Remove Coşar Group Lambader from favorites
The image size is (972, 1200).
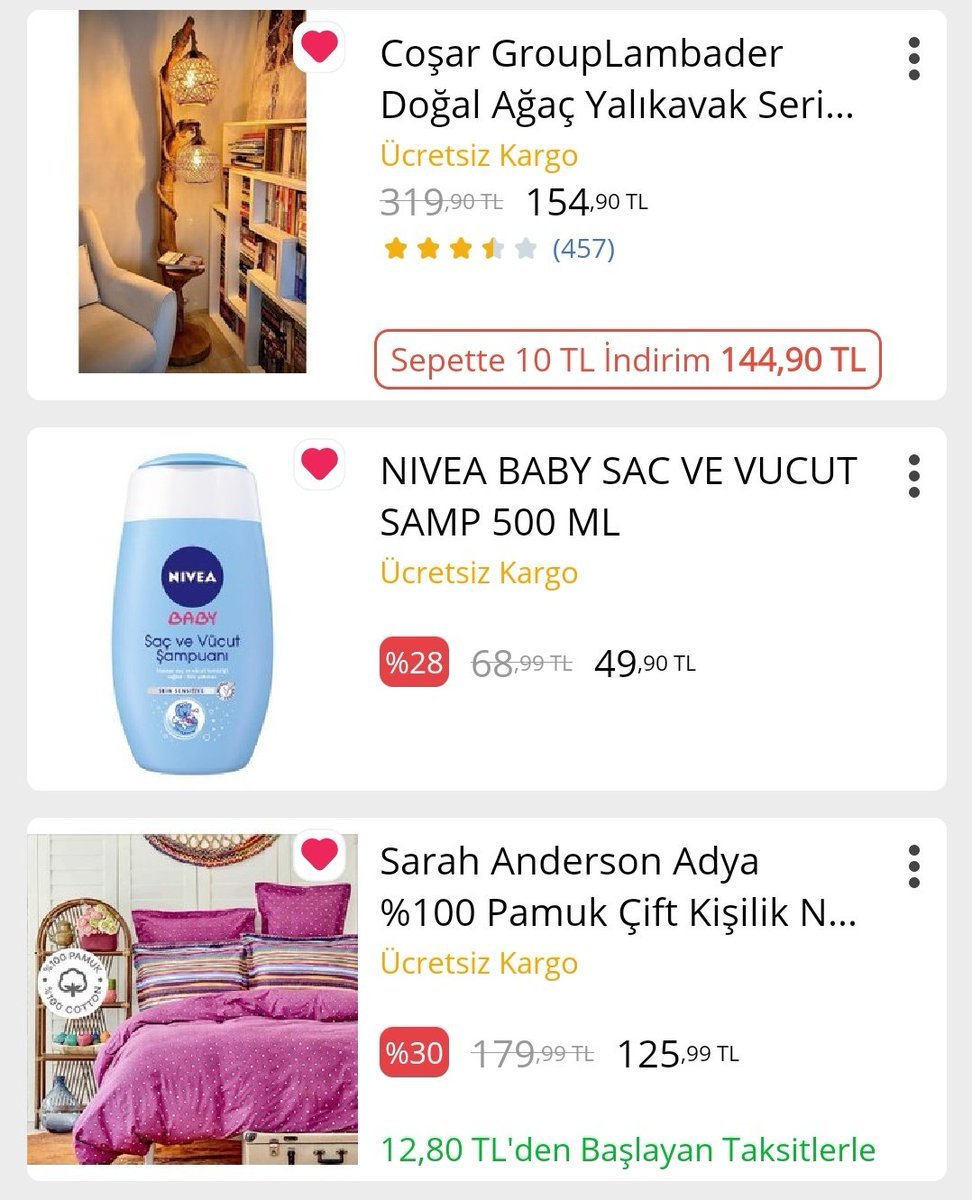click(x=319, y=47)
